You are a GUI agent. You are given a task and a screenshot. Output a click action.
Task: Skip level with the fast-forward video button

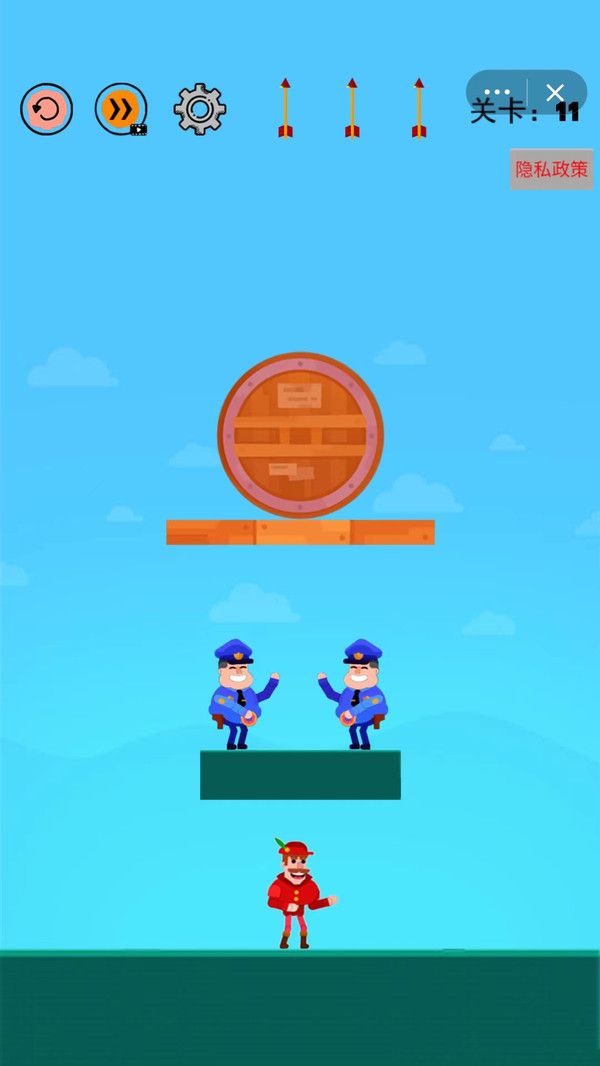[x=121, y=109]
